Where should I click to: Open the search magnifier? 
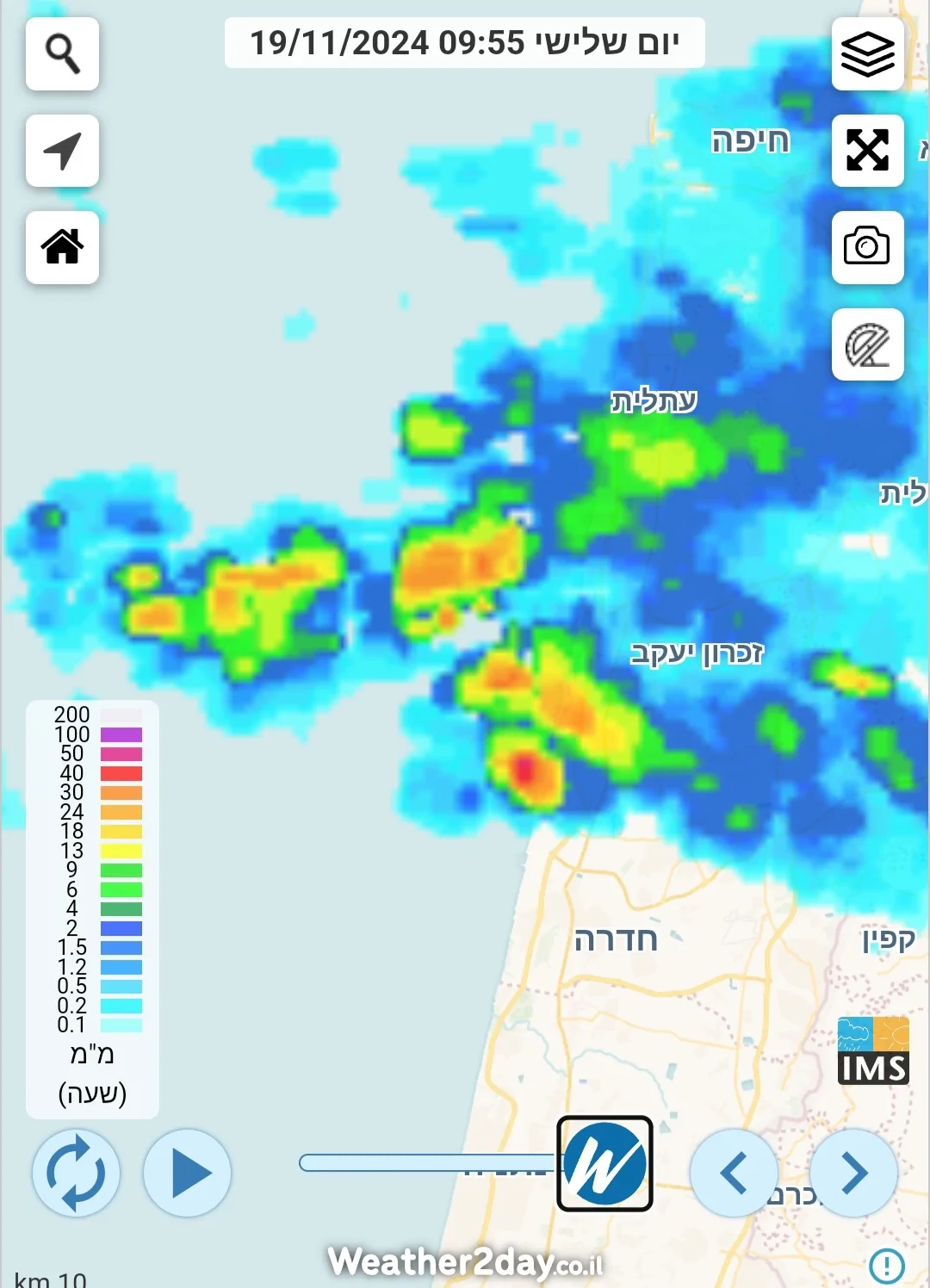coord(62,53)
